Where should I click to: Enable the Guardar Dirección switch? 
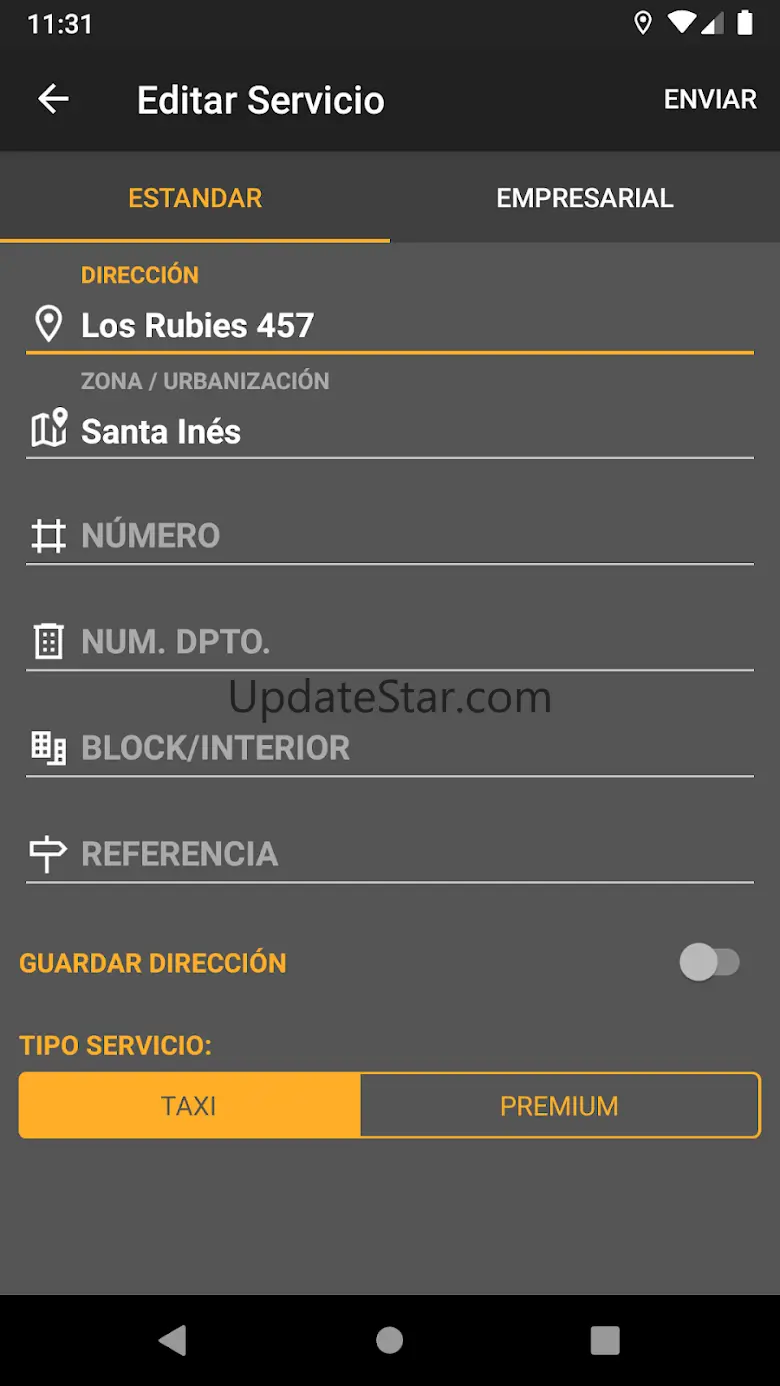(710, 963)
